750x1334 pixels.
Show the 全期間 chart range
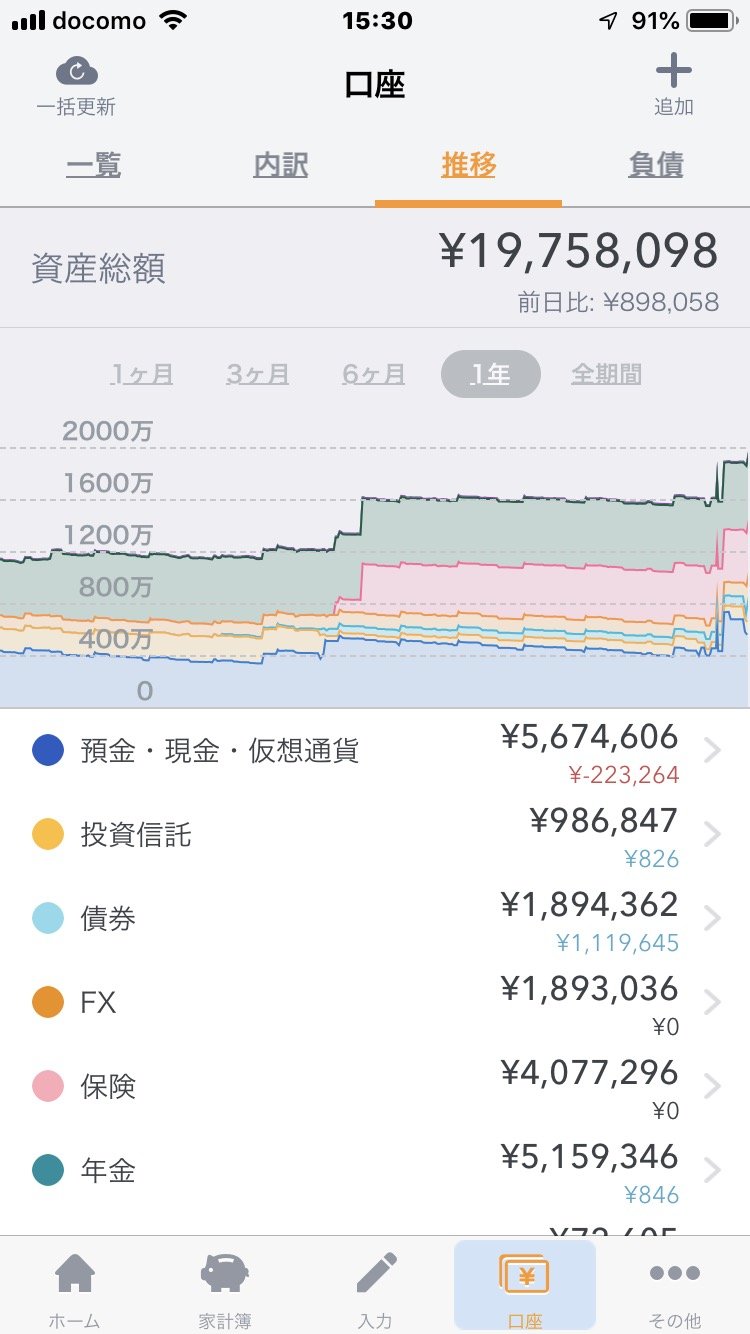point(606,374)
